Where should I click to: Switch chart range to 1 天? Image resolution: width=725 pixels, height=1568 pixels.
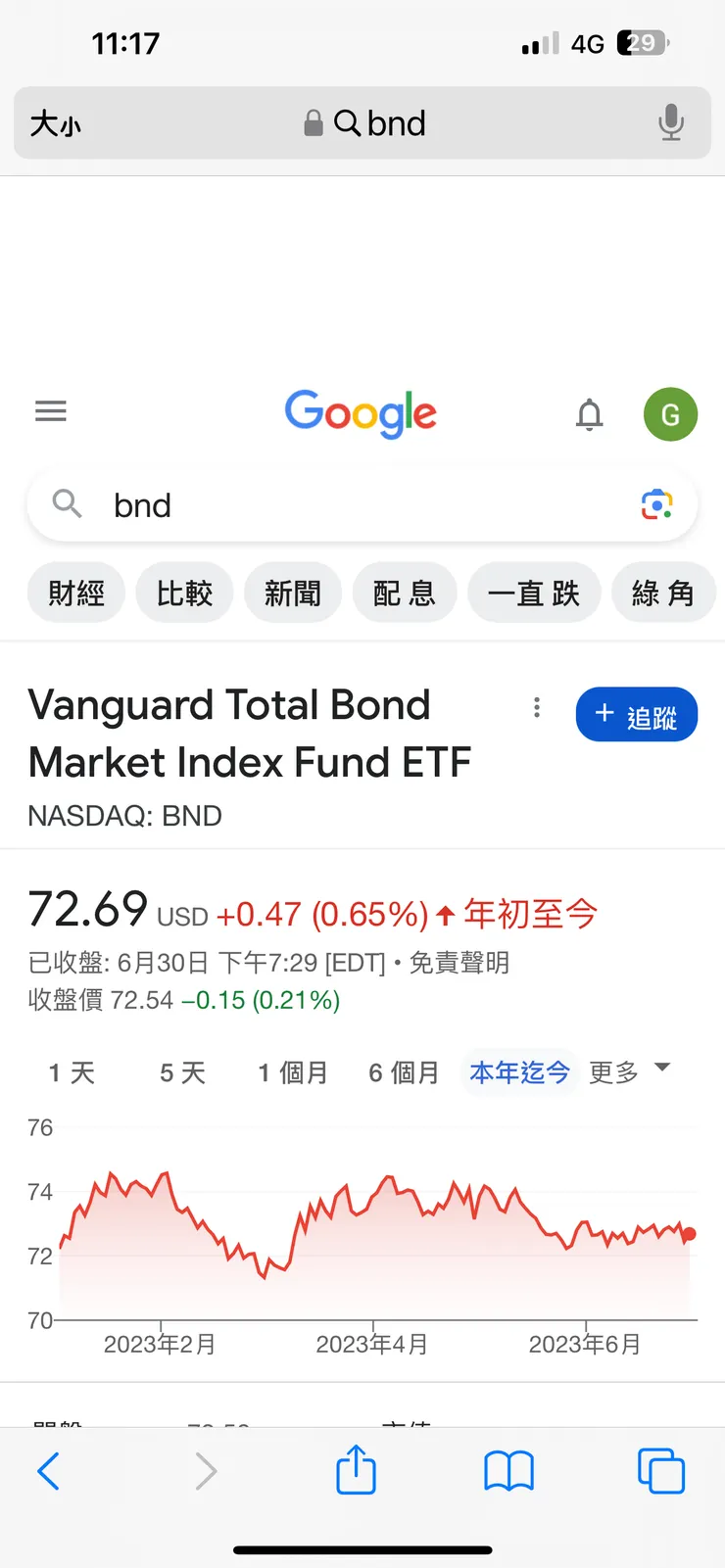tap(72, 1073)
